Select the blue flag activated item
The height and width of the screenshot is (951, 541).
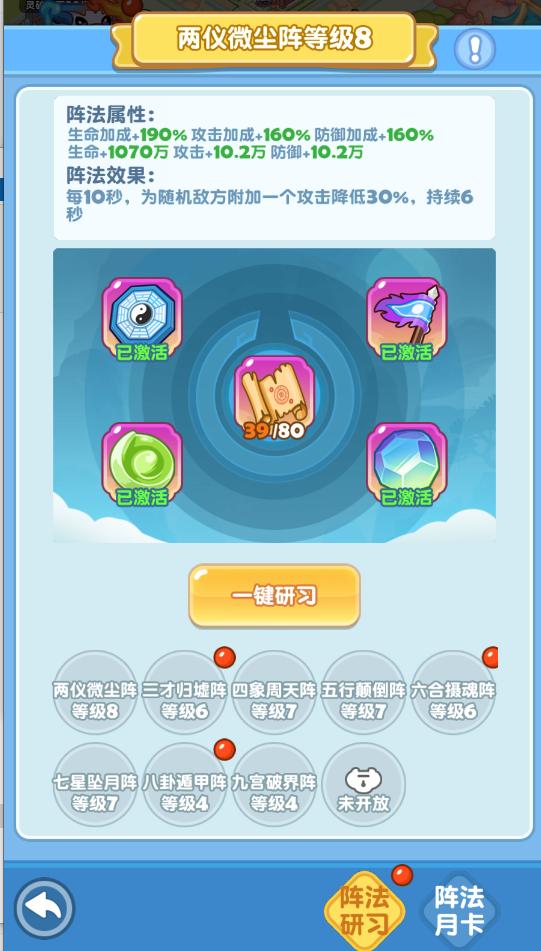pos(406,320)
